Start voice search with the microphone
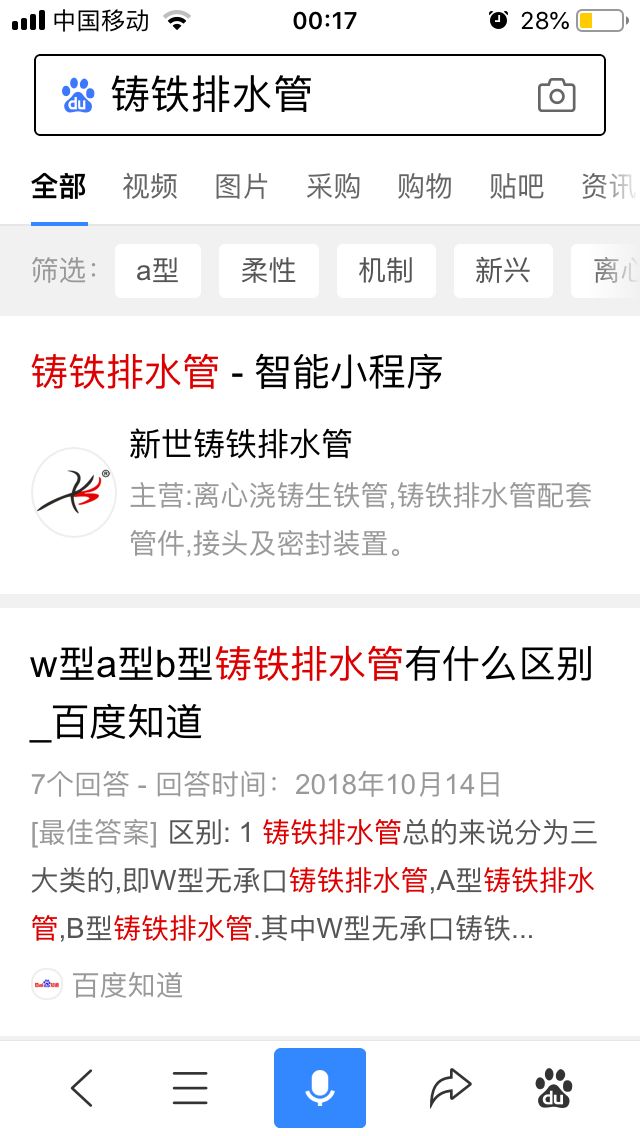This screenshot has height=1136, width=640. [x=320, y=1087]
